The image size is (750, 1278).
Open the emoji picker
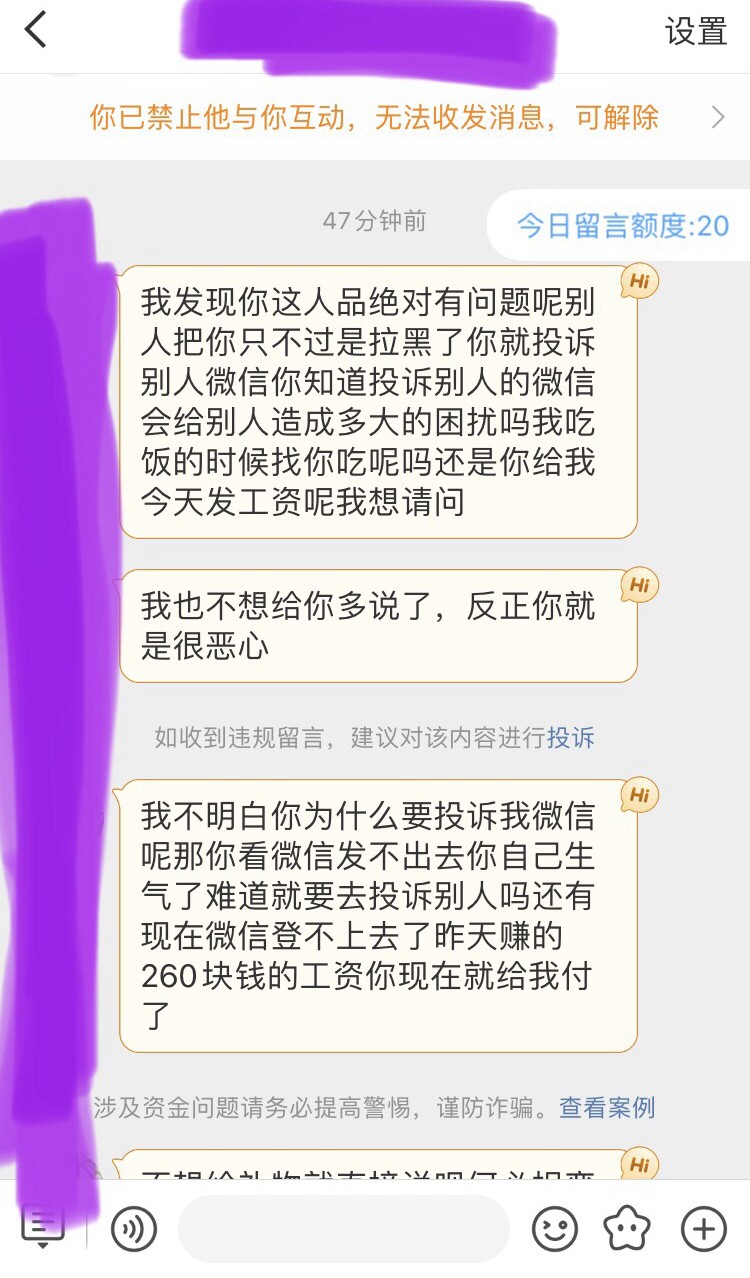point(555,1228)
